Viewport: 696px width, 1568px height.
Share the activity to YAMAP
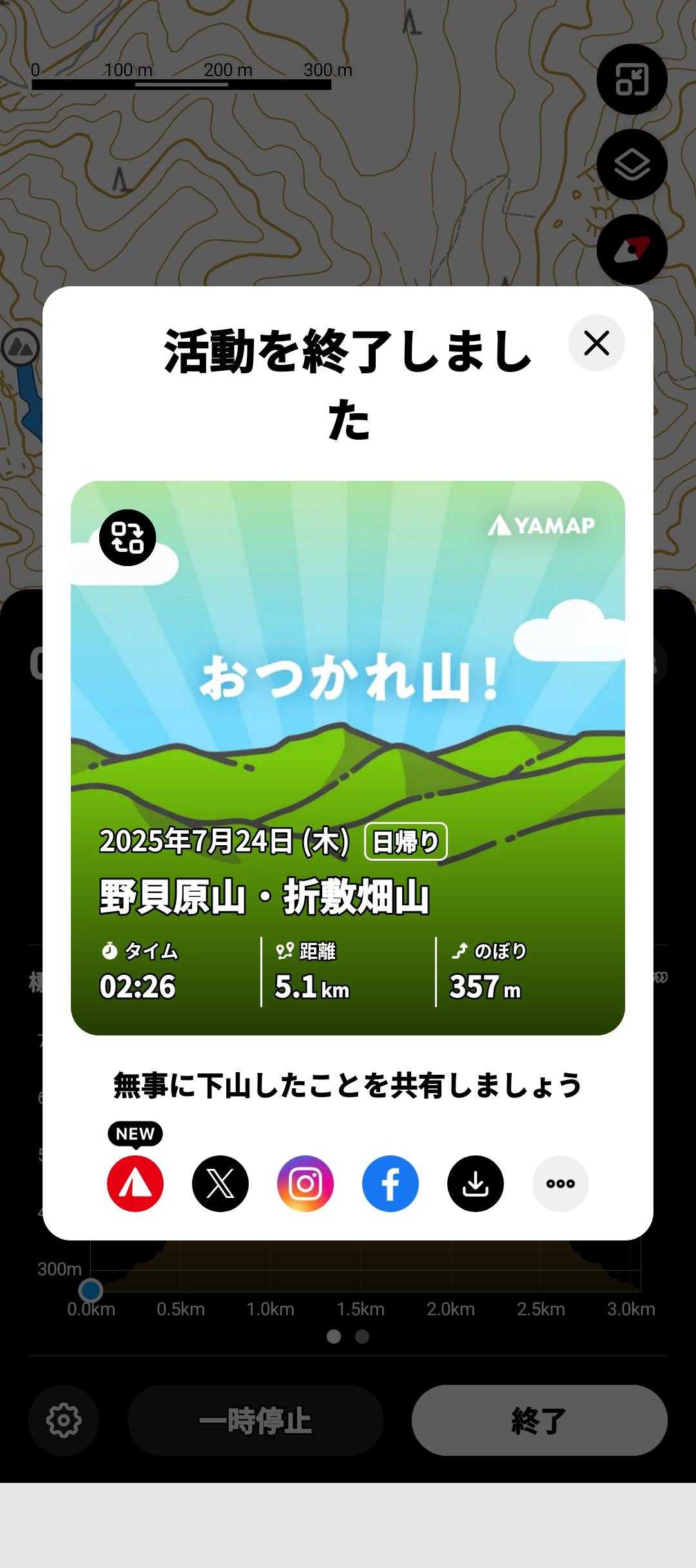pyautogui.click(x=135, y=1184)
